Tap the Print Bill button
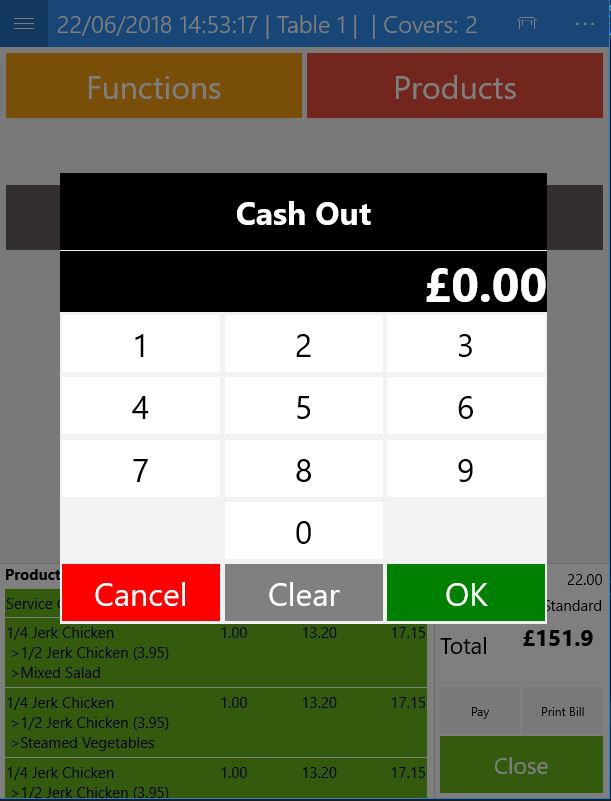 click(x=563, y=711)
